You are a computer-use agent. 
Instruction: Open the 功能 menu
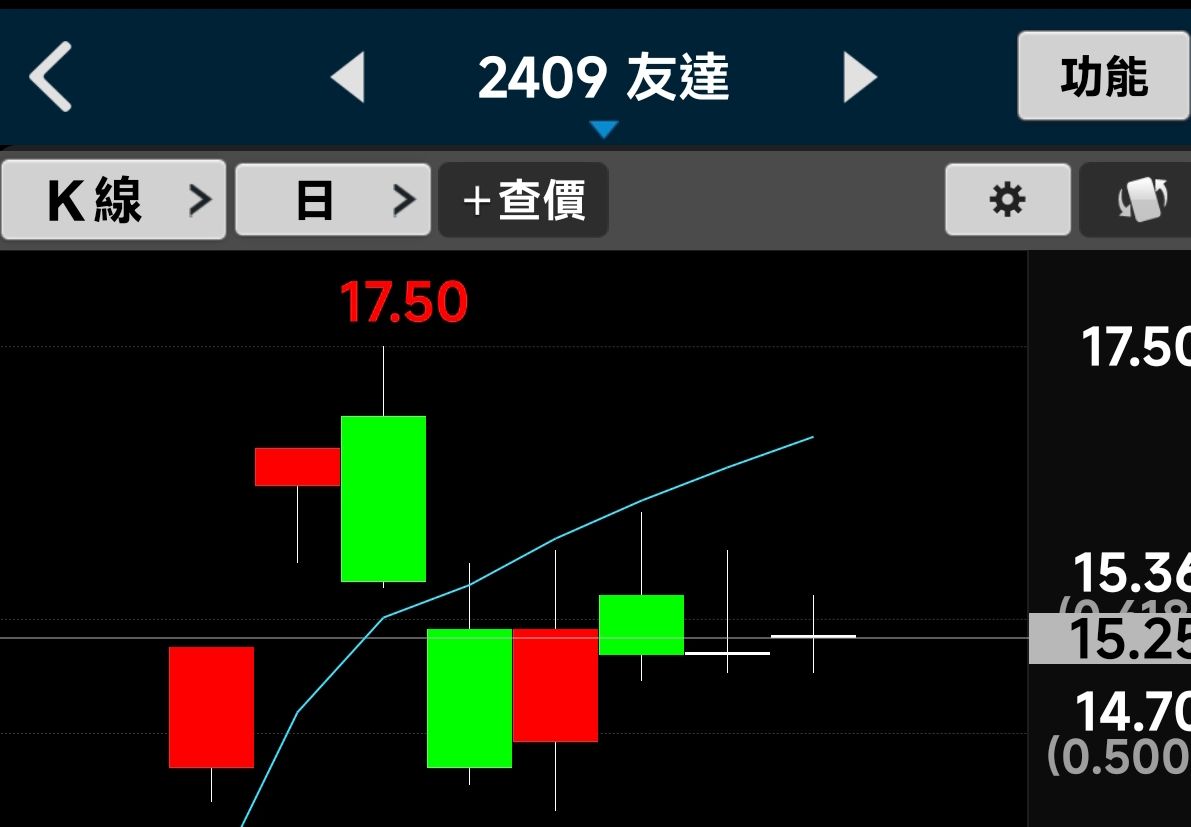(1103, 76)
